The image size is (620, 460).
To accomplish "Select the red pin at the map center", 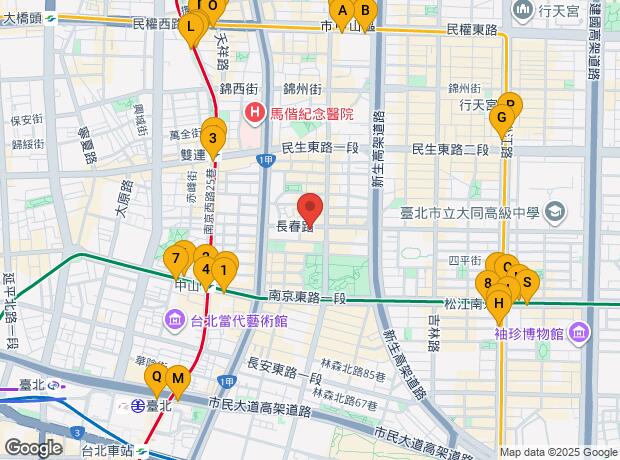I will pos(310,209).
